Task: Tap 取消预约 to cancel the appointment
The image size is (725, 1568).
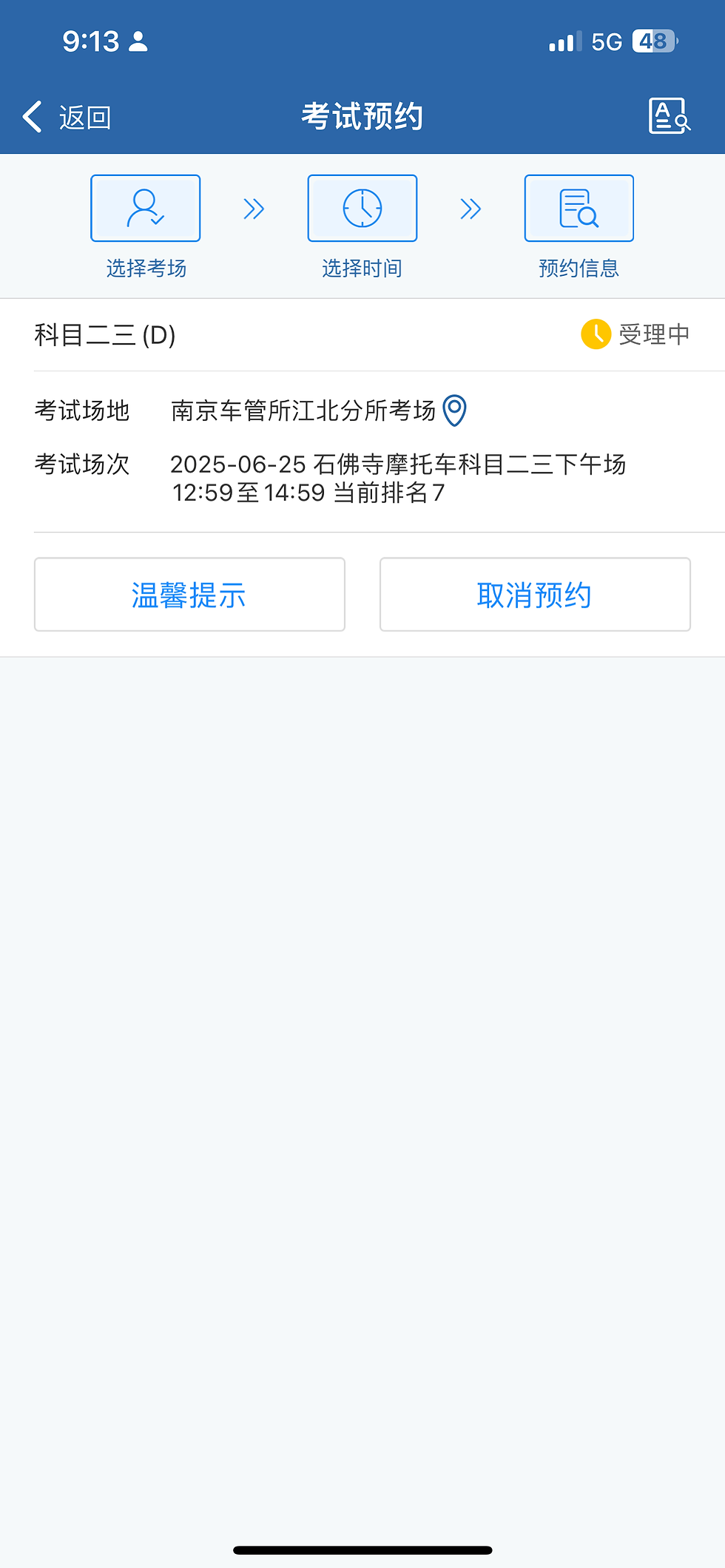Action: 535,595
